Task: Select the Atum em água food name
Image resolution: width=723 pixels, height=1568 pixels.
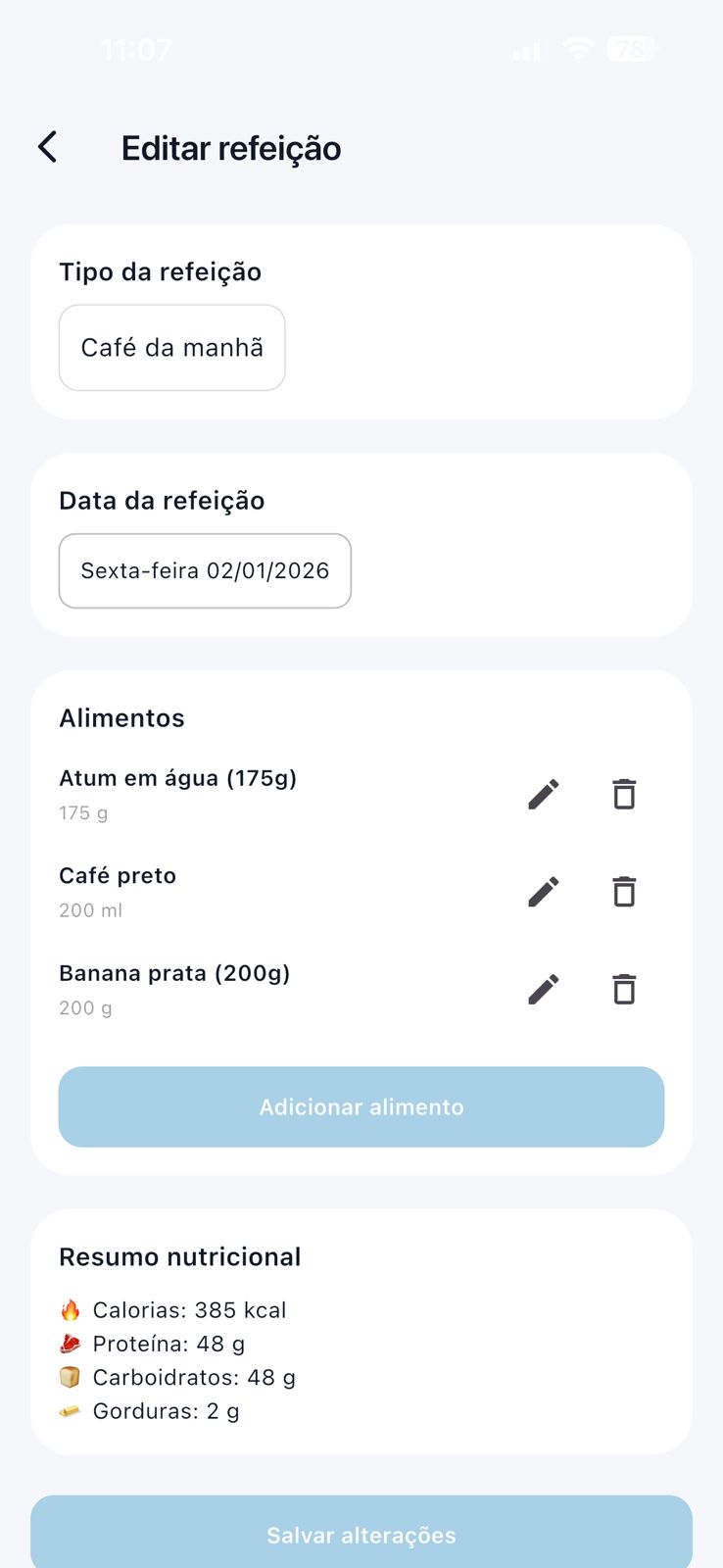Action: [177, 777]
